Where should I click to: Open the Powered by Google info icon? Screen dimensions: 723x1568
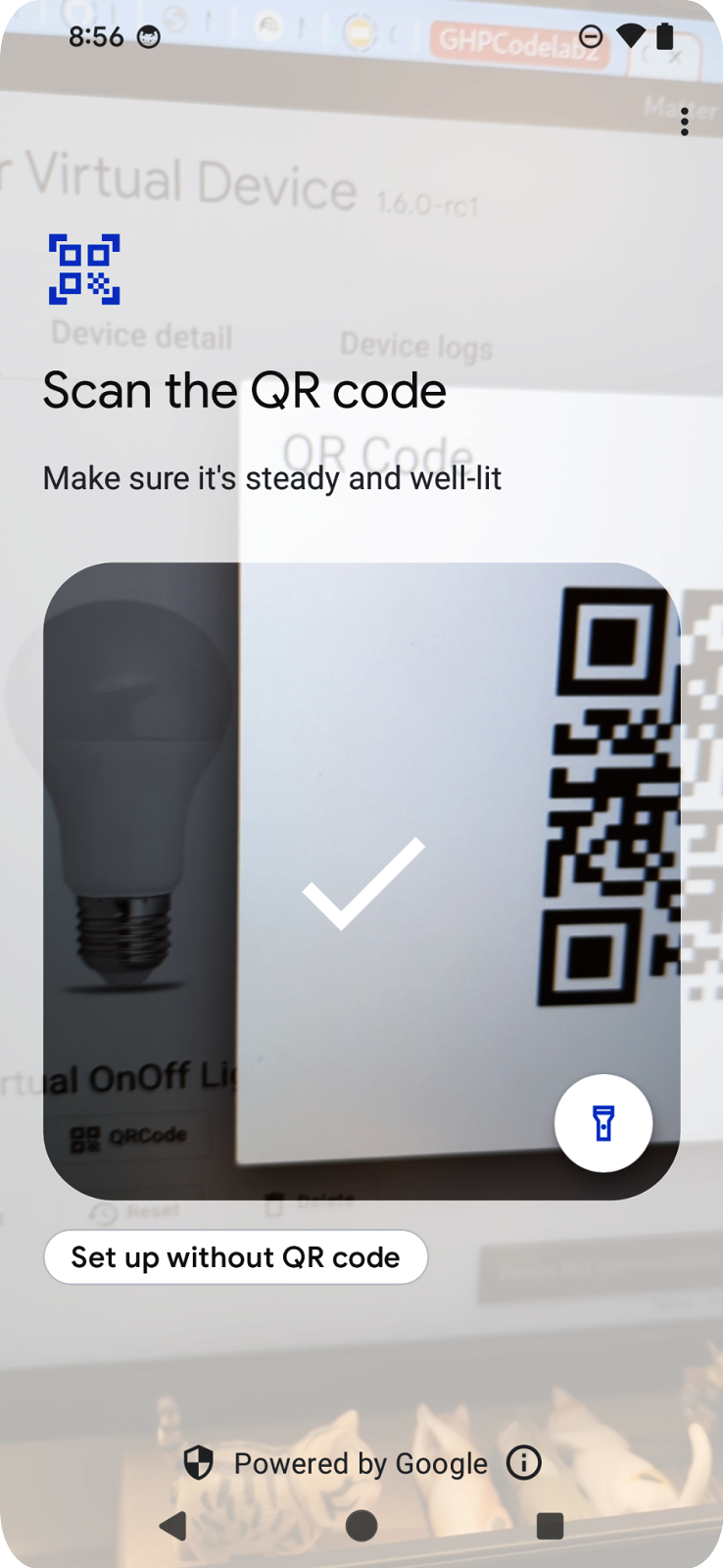click(x=524, y=1463)
